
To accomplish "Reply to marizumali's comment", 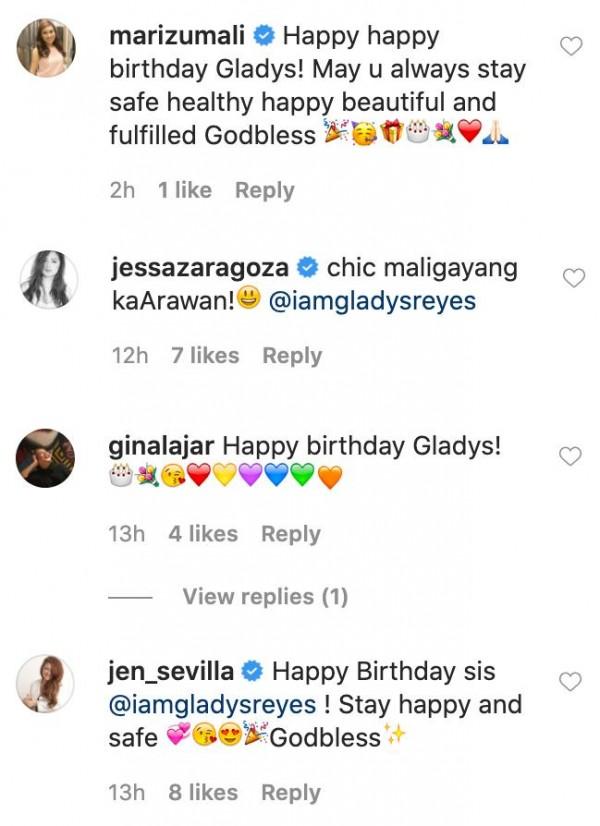I will point(264,190).
